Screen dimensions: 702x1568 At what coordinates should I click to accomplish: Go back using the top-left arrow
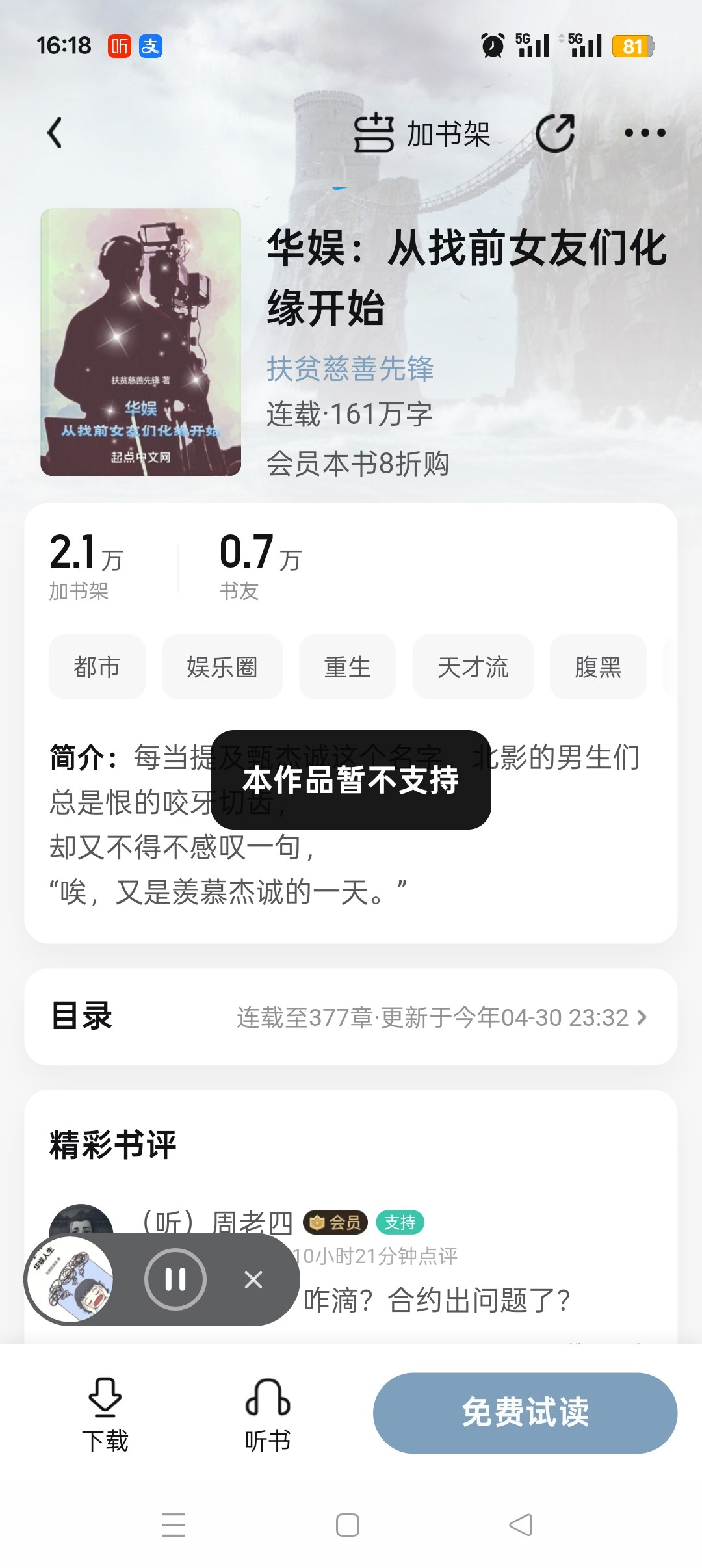(55, 133)
